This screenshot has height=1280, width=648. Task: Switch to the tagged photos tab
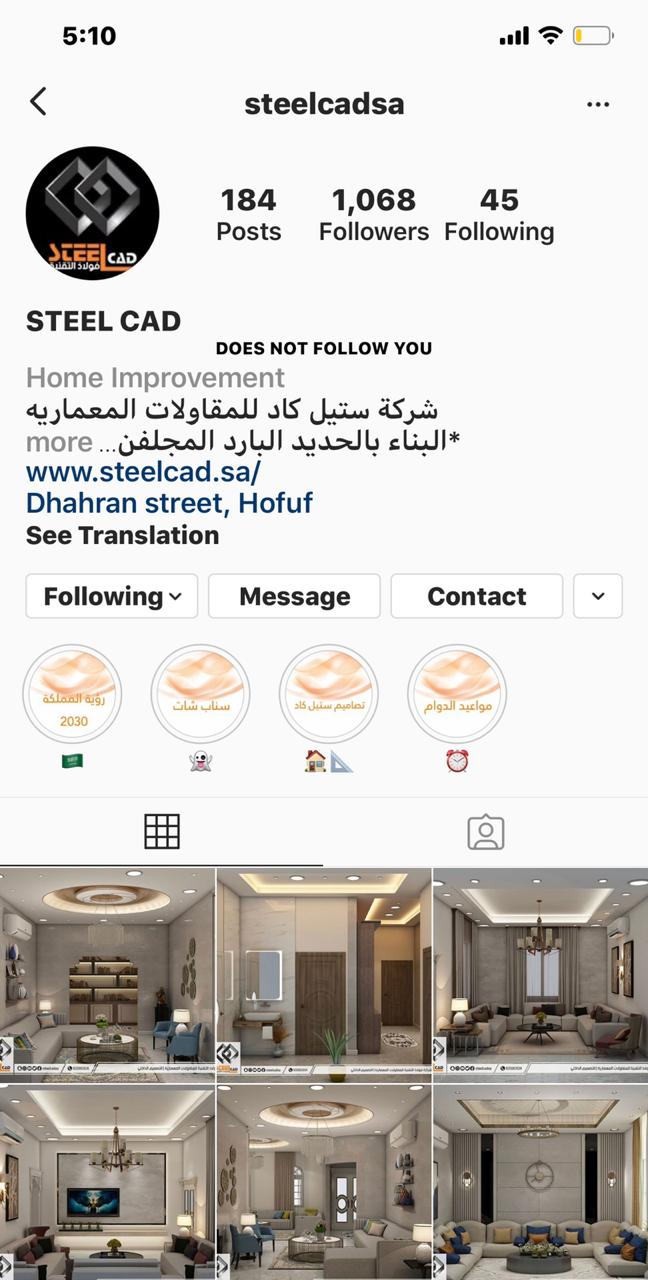pos(485,832)
